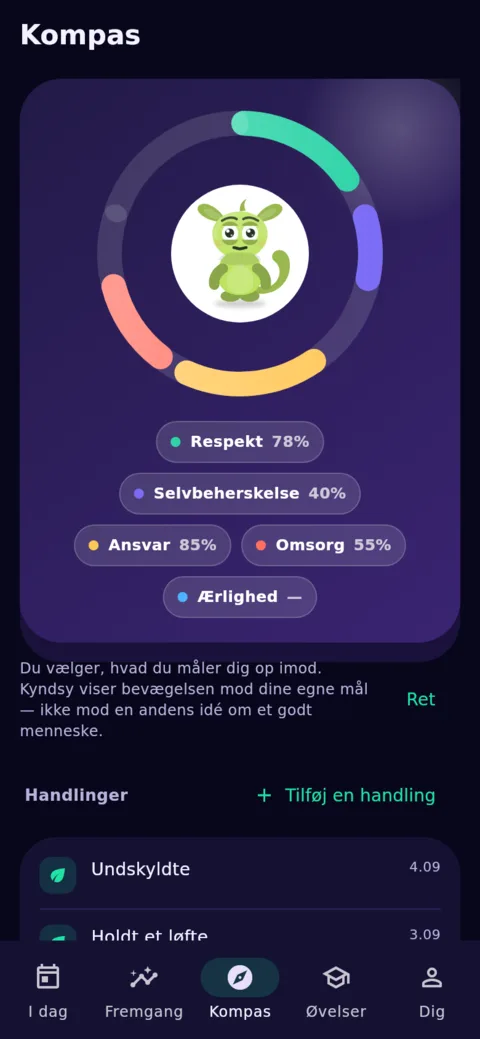The width and height of the screenshot is (480, 1039).
Task: Tap the Omsorg 55% chip
Action: [x=324, y=545]
